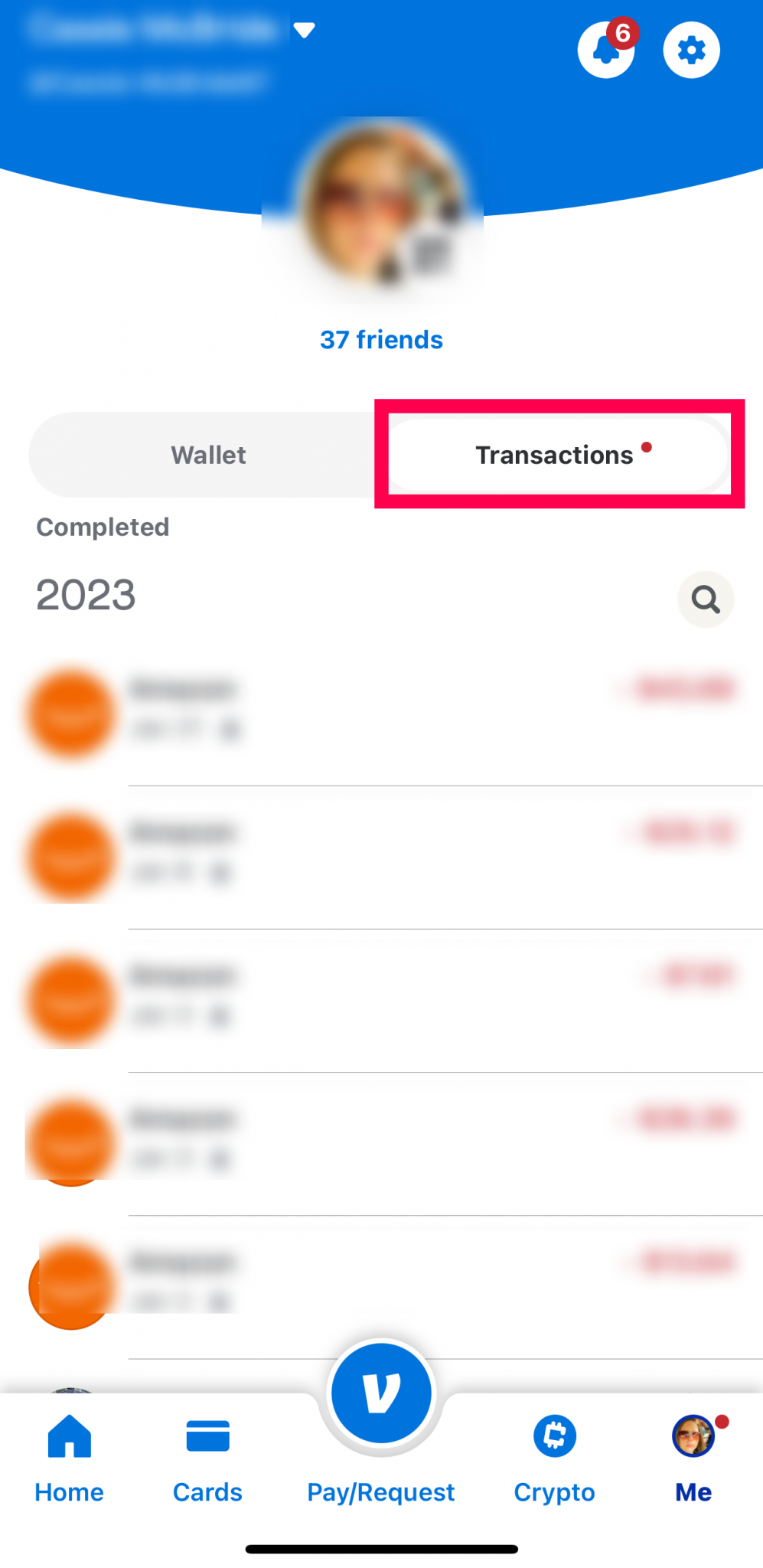Open the notification bell with 6 alerts
Screen dimensions: 763x1568
tap(606, 51)
